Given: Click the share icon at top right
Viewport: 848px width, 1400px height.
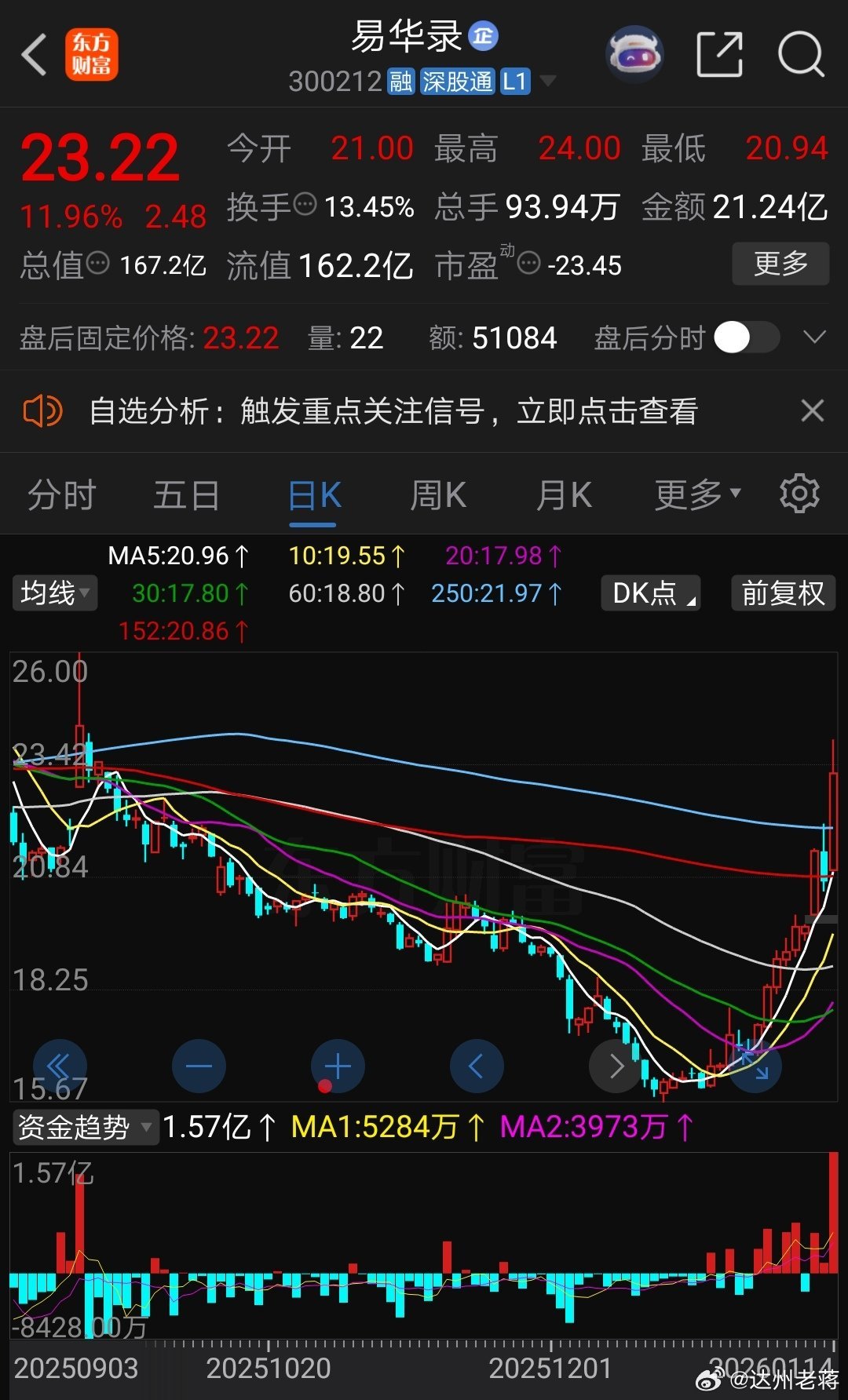Looking at the screenshot, I should (x=719, y=52).
